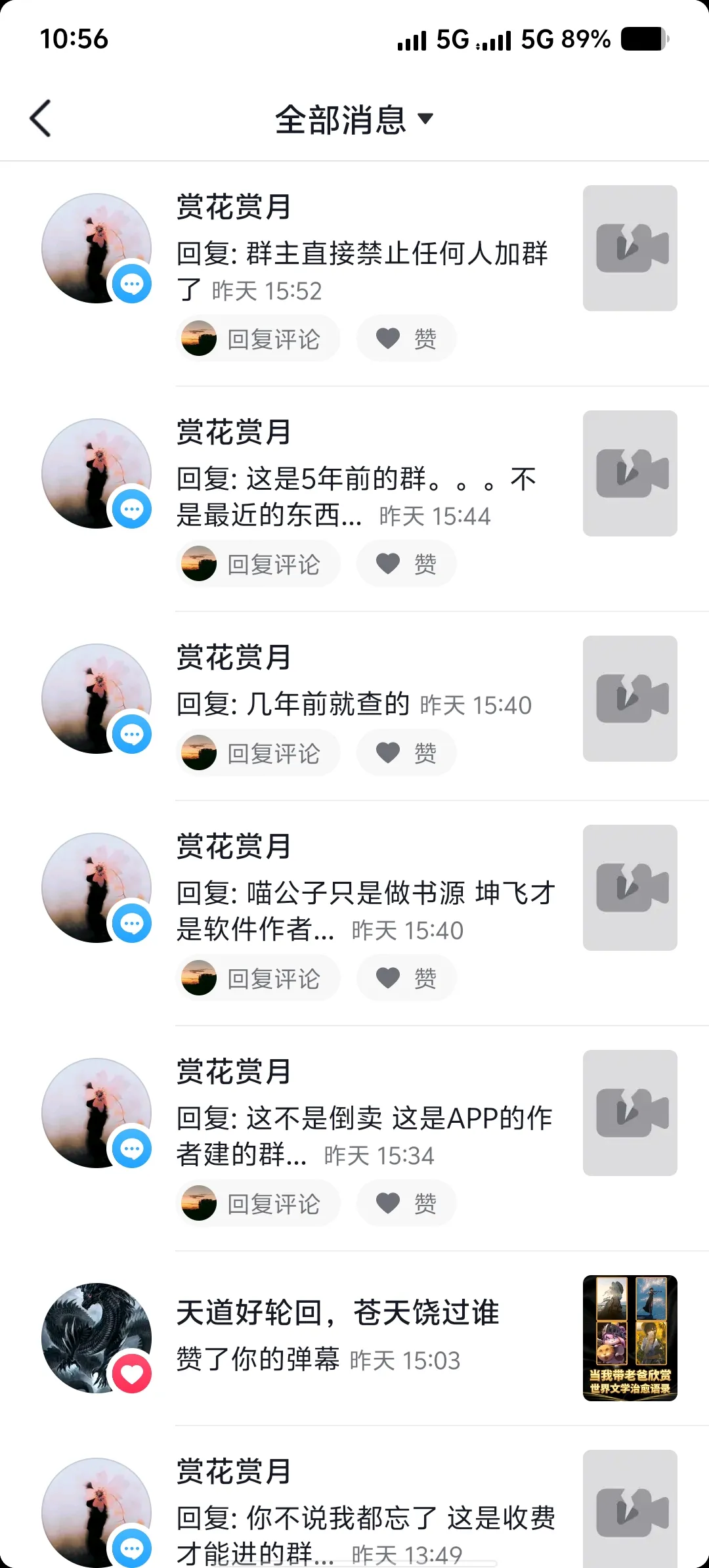709x1568 pixels.
Task: Go back using the top-left arrow
Action: click(x=41, y=119)
